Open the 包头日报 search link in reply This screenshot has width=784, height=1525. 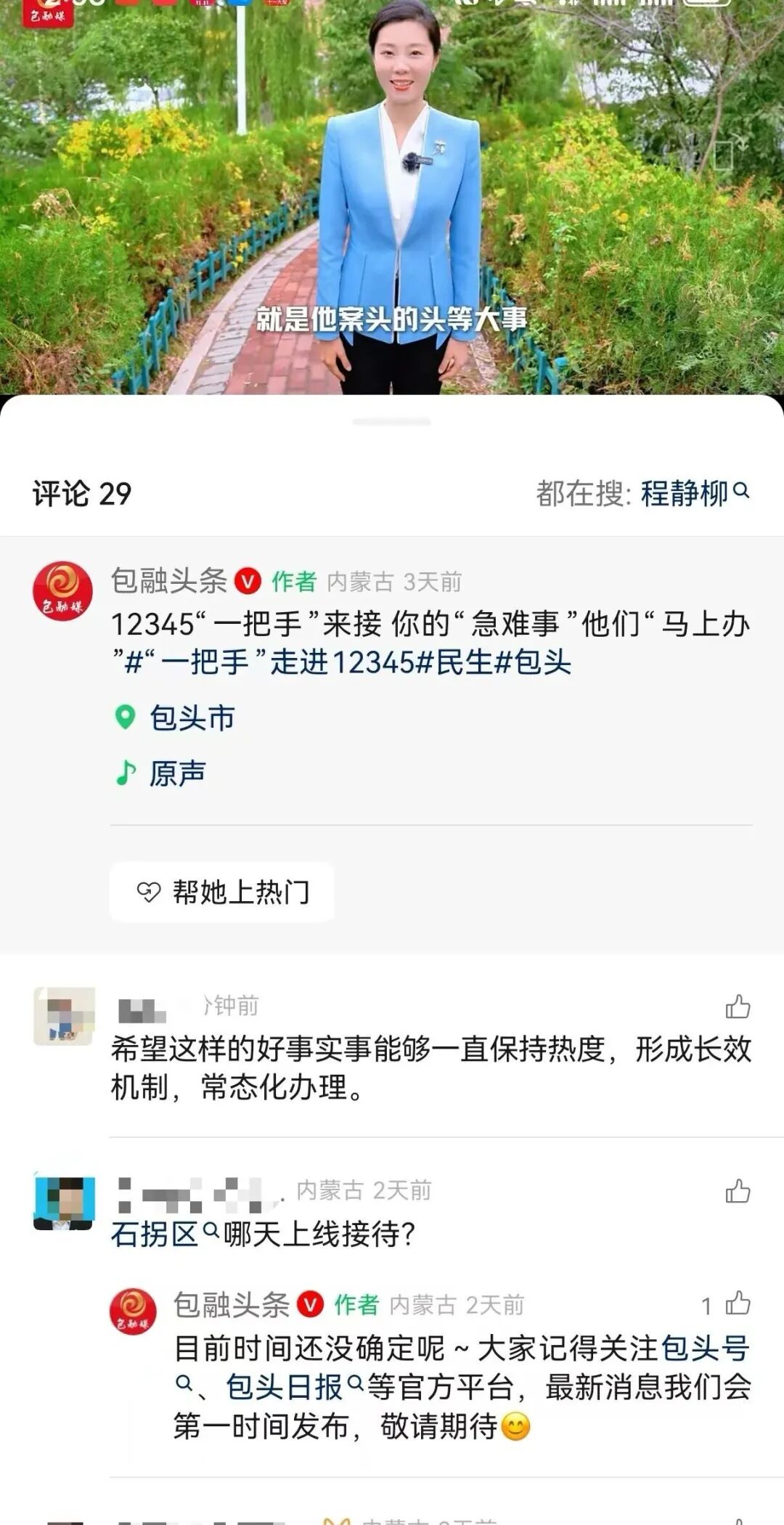coord(285,1387)
